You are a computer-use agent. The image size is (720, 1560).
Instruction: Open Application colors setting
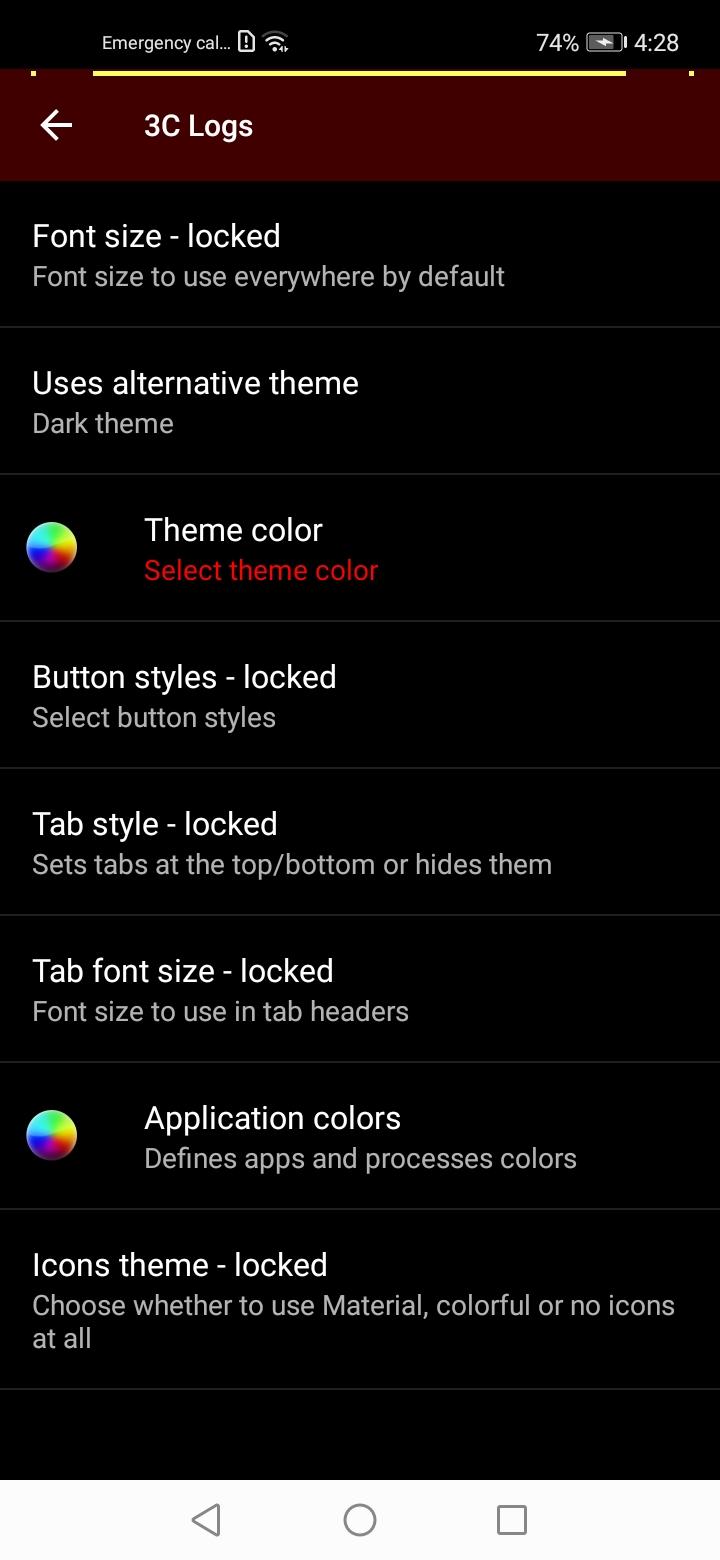360,1136
